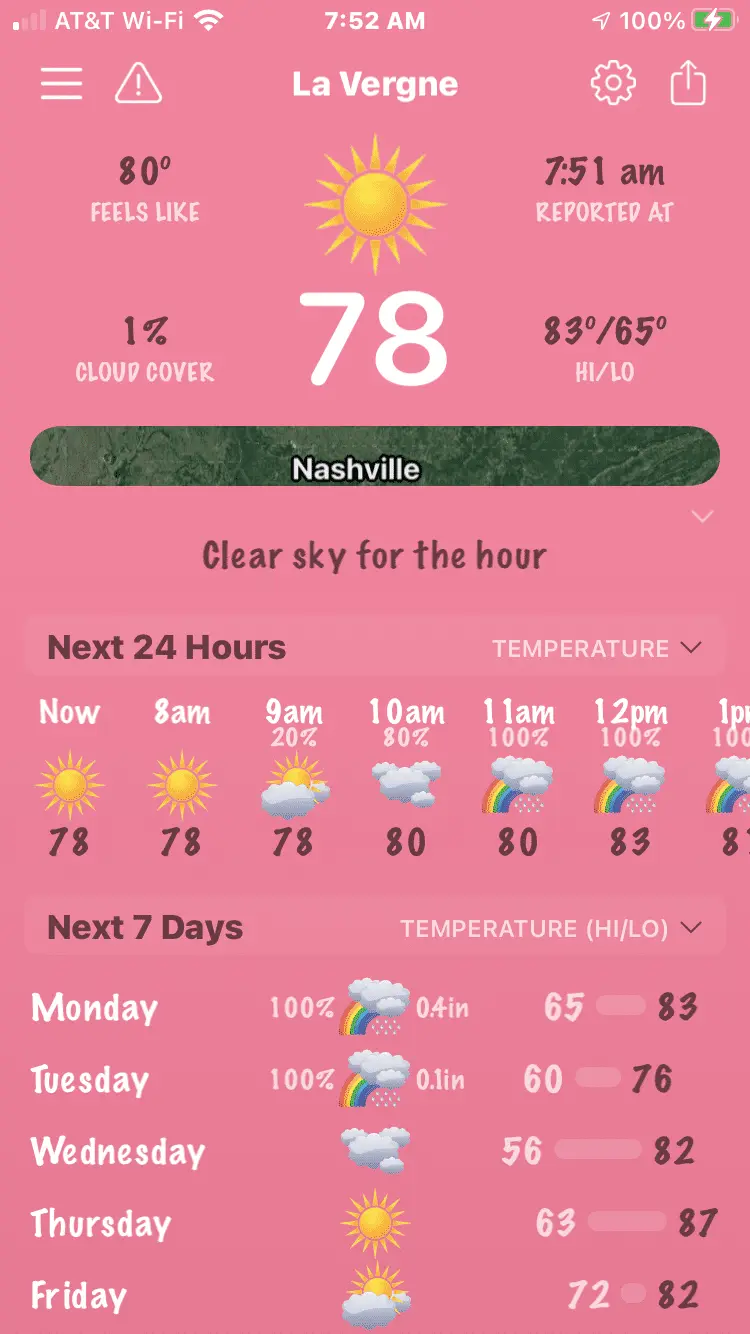Open Tuesday's forecast details

(375, 1079)
